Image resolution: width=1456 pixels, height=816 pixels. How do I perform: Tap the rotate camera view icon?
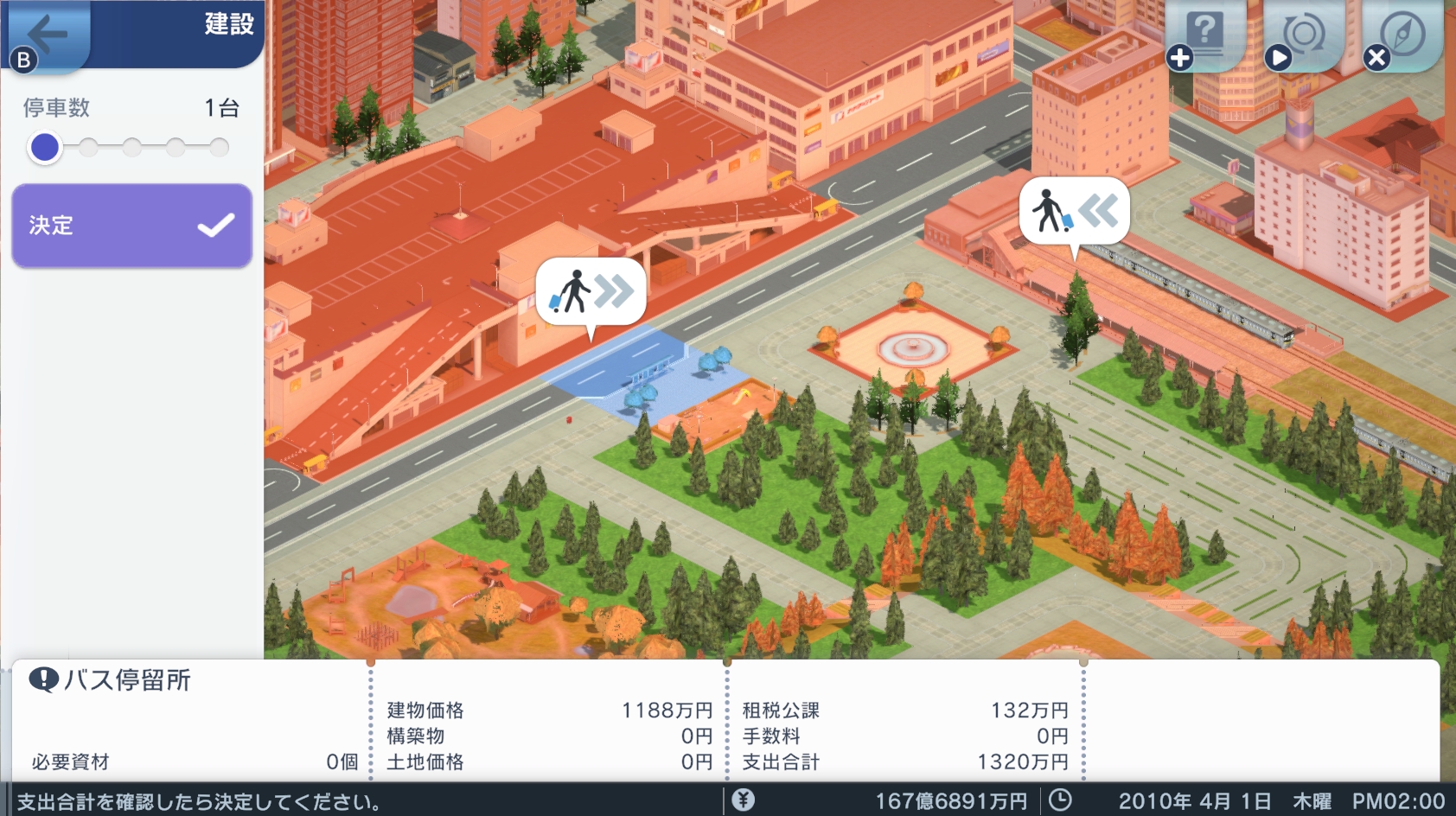(x=1303, y=35)
